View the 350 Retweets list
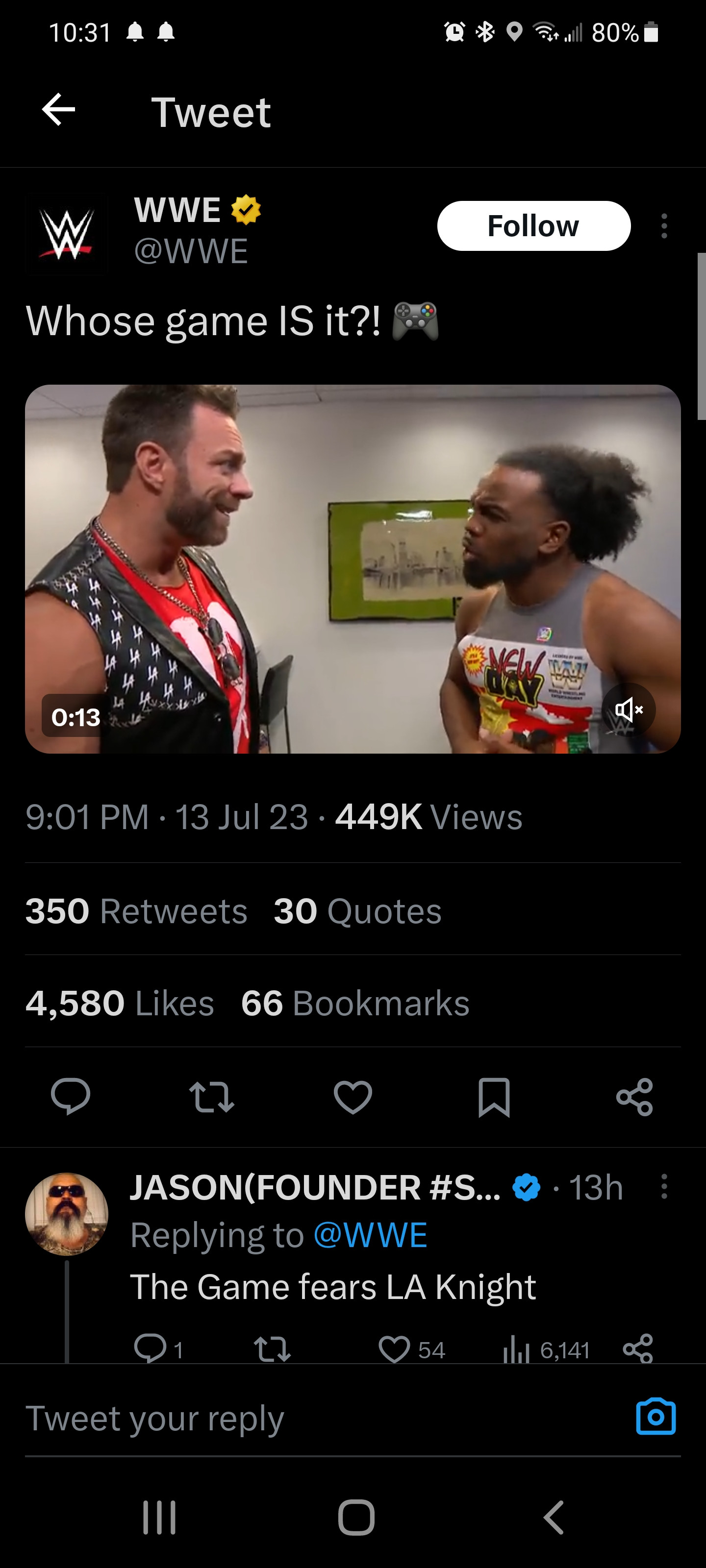The image size is (706, 1568). (136, 910)
